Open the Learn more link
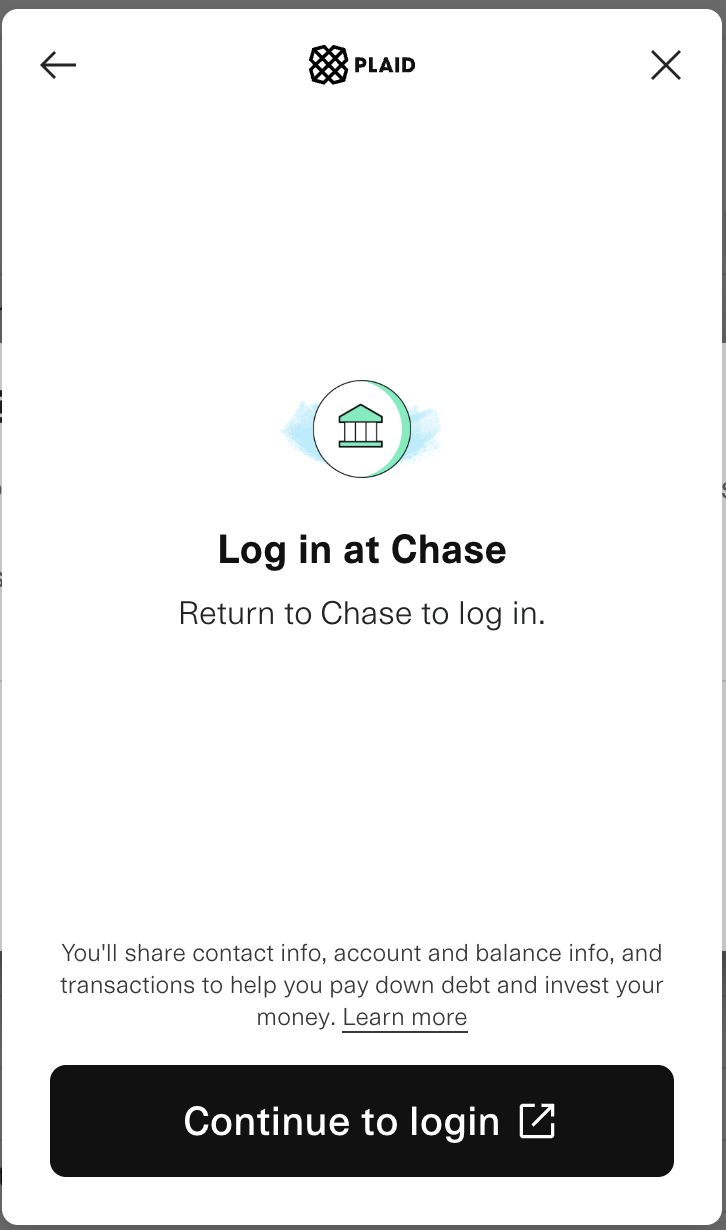The image size is (726, 1230). (x=404, y=1018)
